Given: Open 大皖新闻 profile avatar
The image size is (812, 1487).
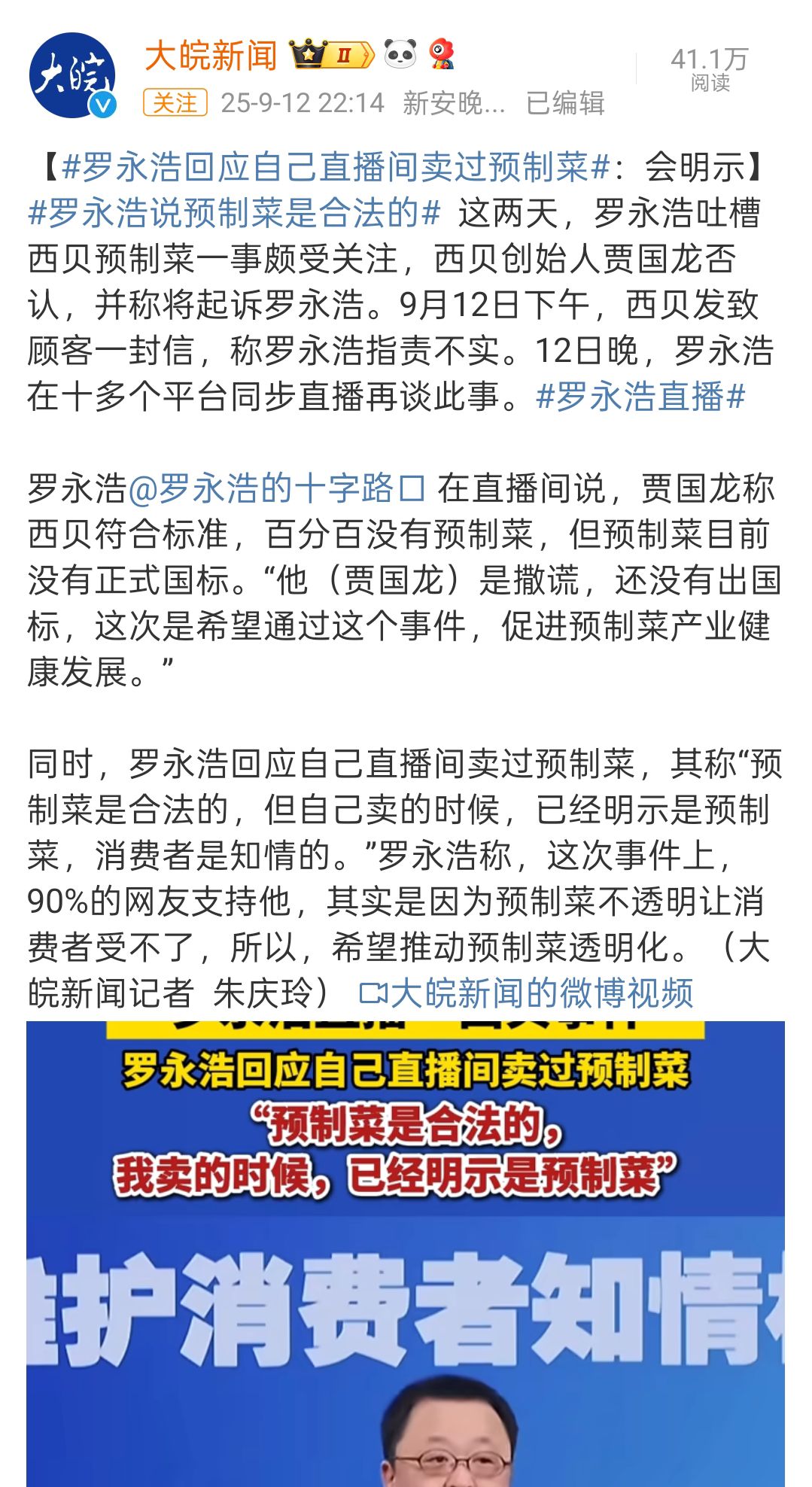Looking at the screenshot, I should (x=73, y=75).
